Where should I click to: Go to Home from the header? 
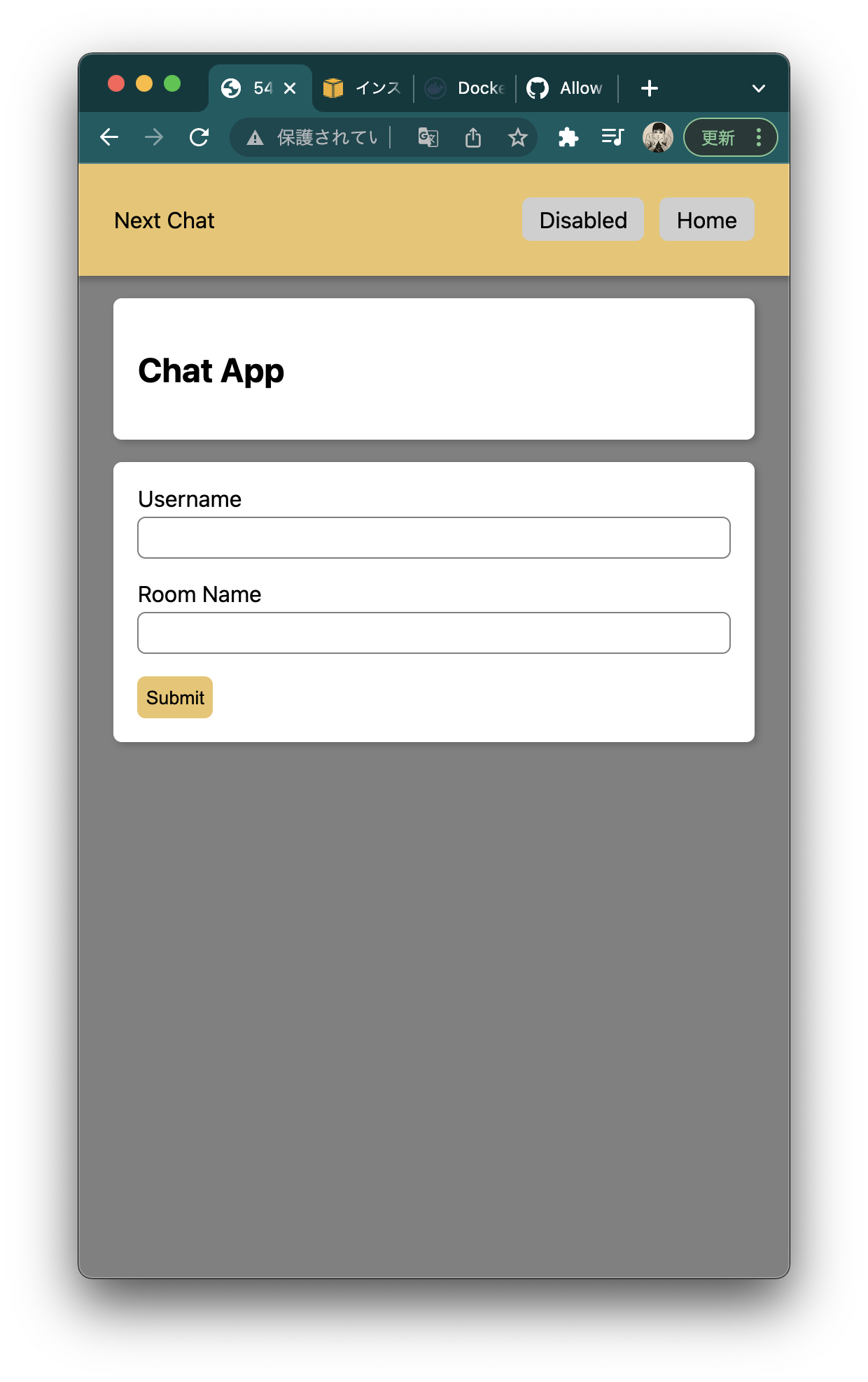click(x=706, y=220)
